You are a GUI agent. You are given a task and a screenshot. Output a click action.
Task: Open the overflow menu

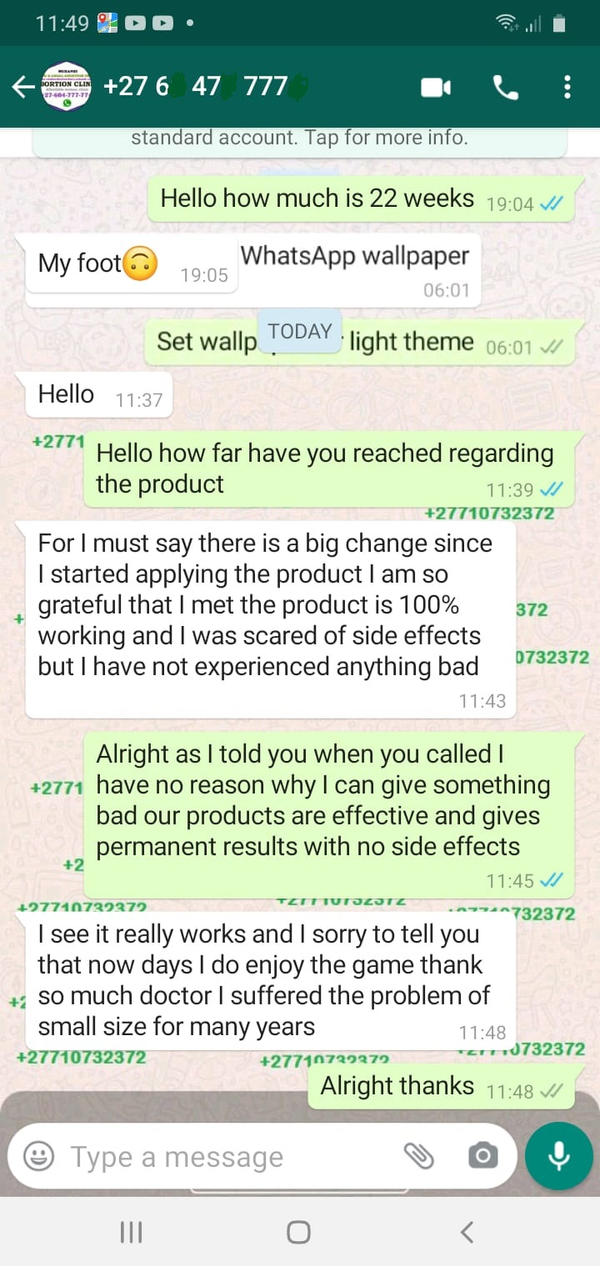click(x=567, y=87)
